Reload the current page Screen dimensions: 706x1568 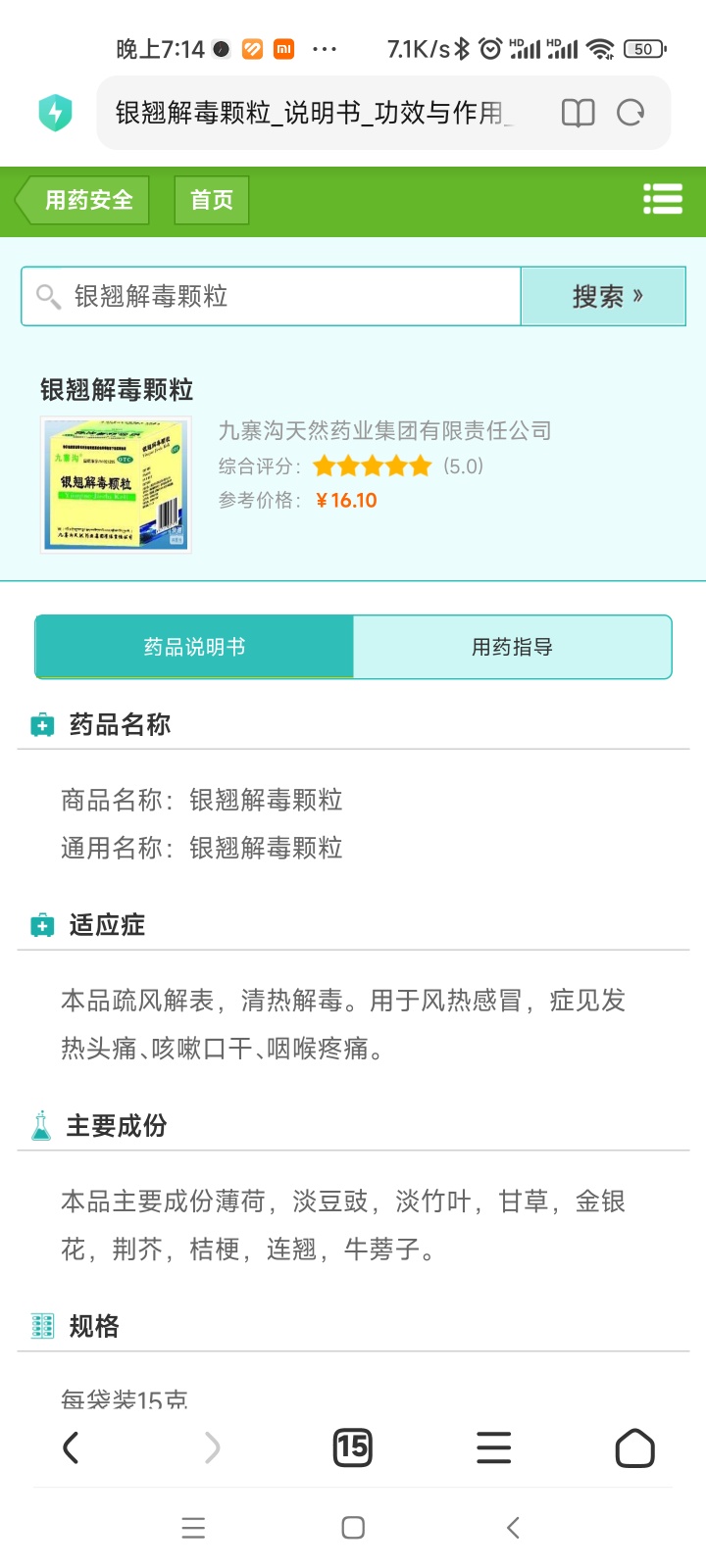pos(630,113)
